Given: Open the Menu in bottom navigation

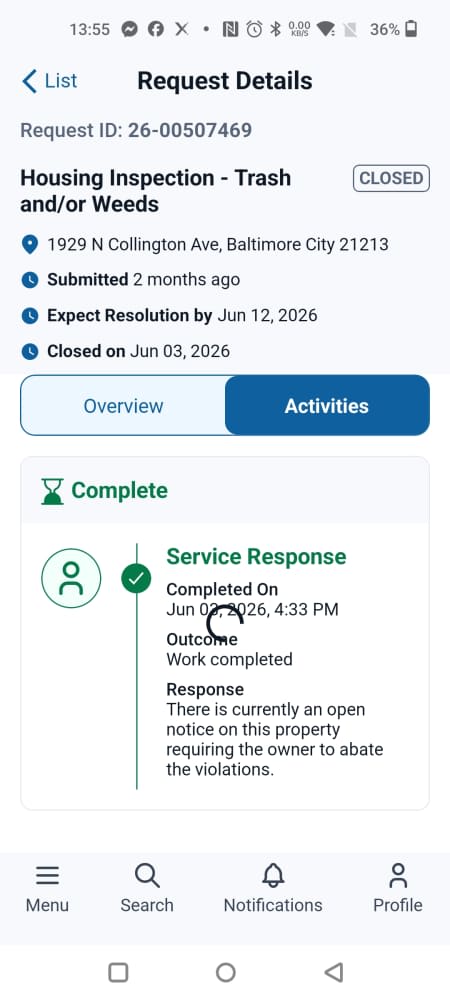Looking at the screenshot, I should [x=47, y=890].
